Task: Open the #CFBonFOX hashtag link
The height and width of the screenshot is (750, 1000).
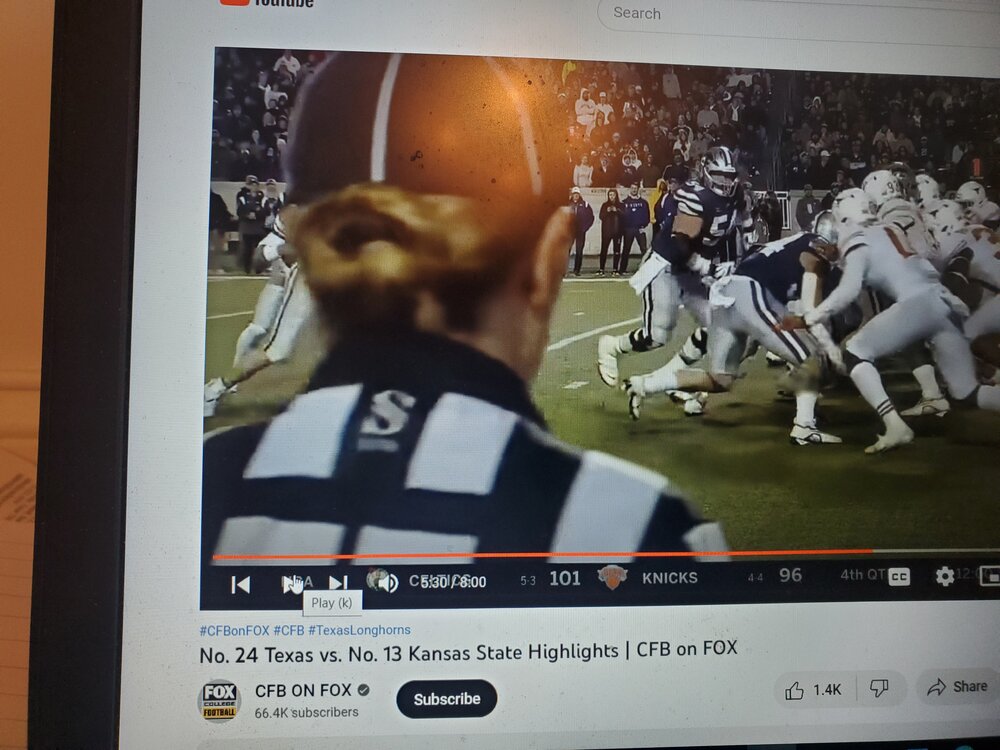Action: (x=234, y=630)
